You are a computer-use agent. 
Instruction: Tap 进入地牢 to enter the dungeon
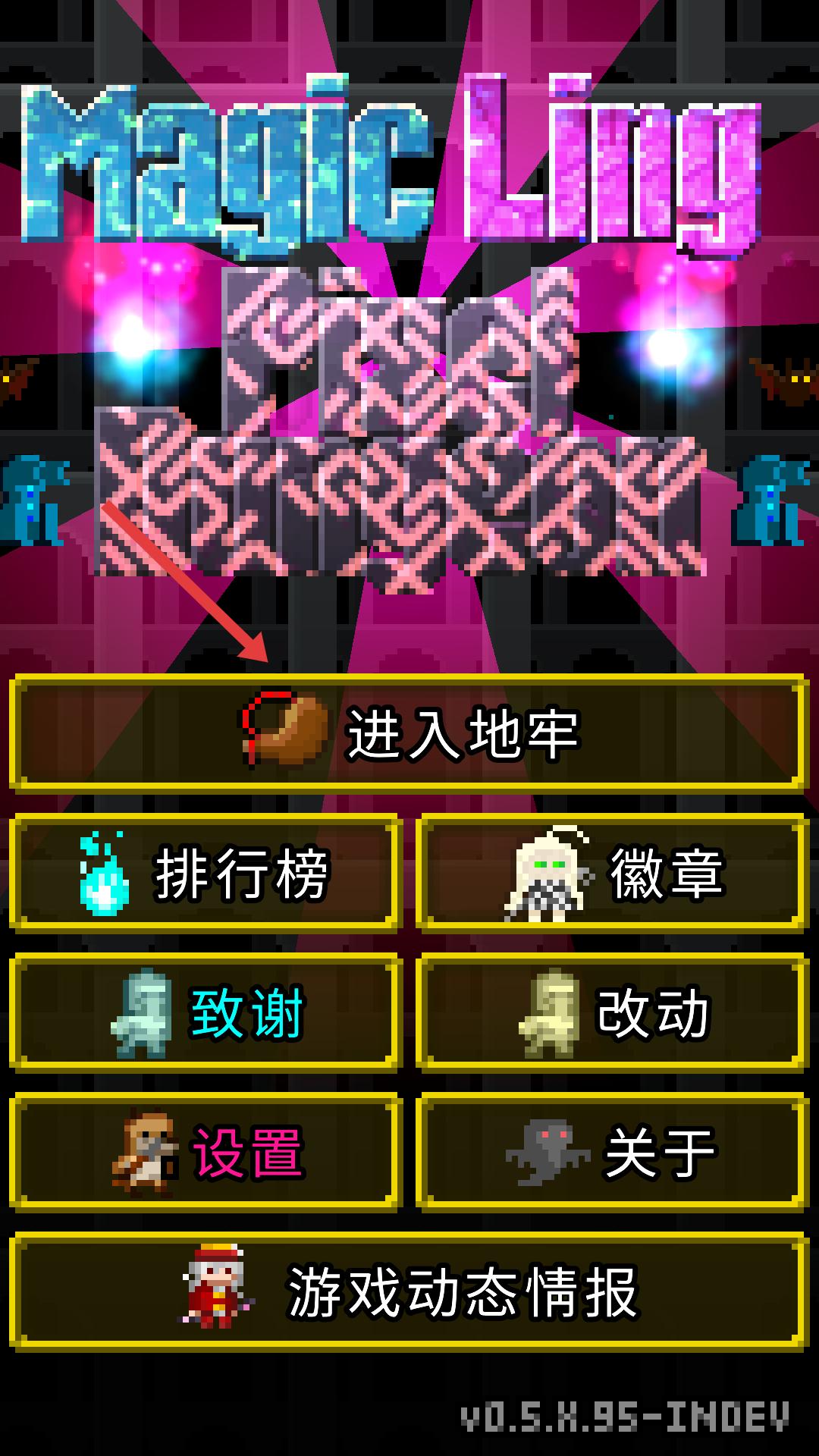pos(409,733)
